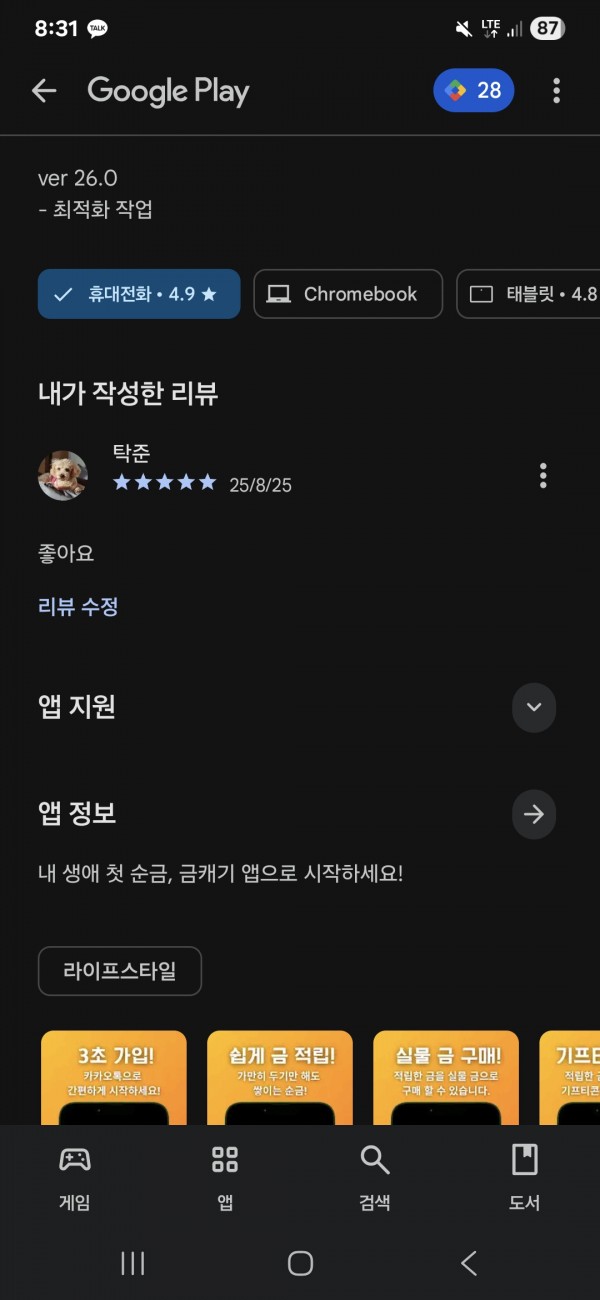Select the 태블릿 rating chip
Viewport: 600px width, 1300px height.
pyautogui.click(x=528, y=294)
